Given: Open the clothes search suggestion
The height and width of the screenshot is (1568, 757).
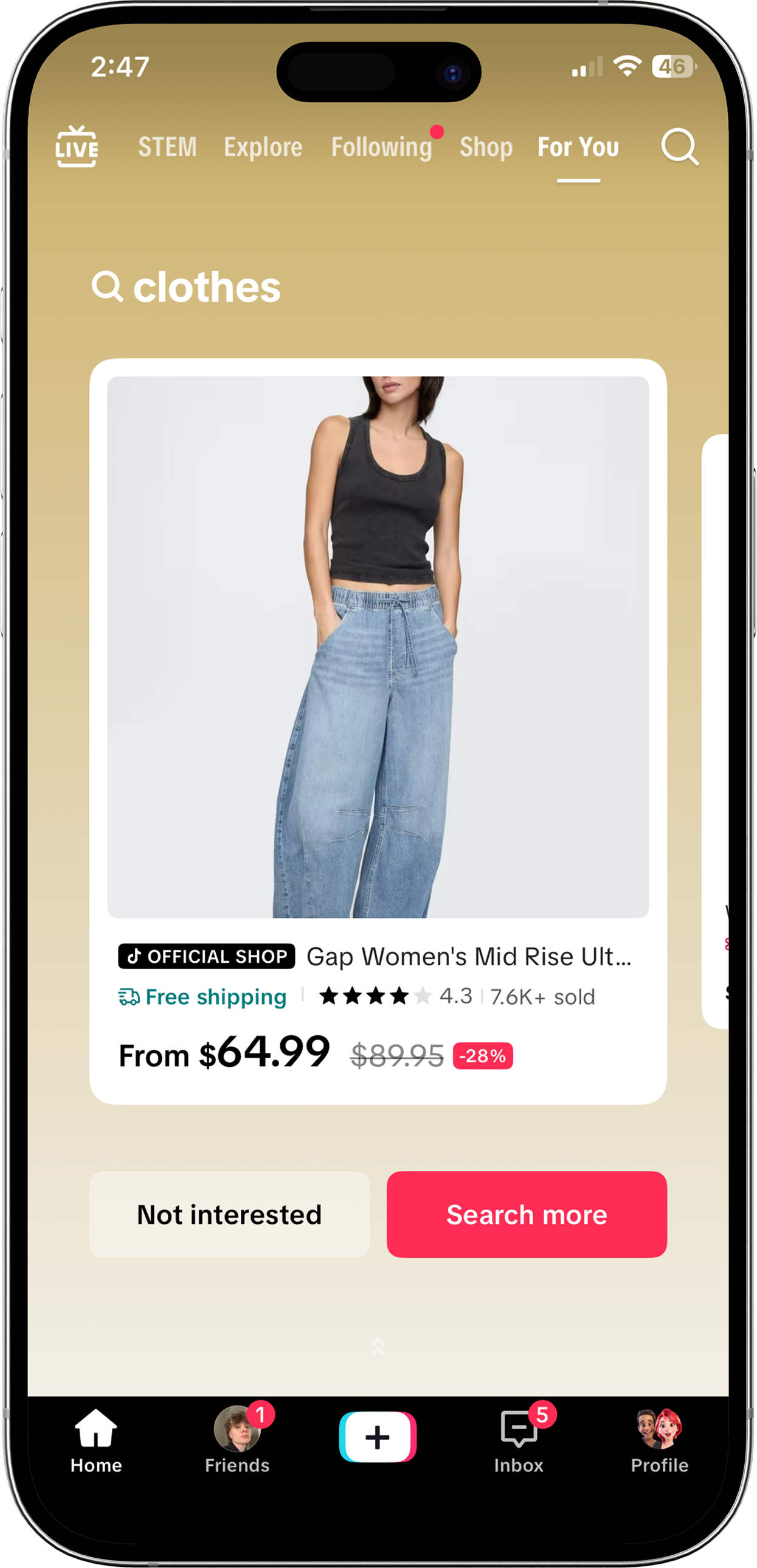Looking at the screenshot, I should pos(187,286).
